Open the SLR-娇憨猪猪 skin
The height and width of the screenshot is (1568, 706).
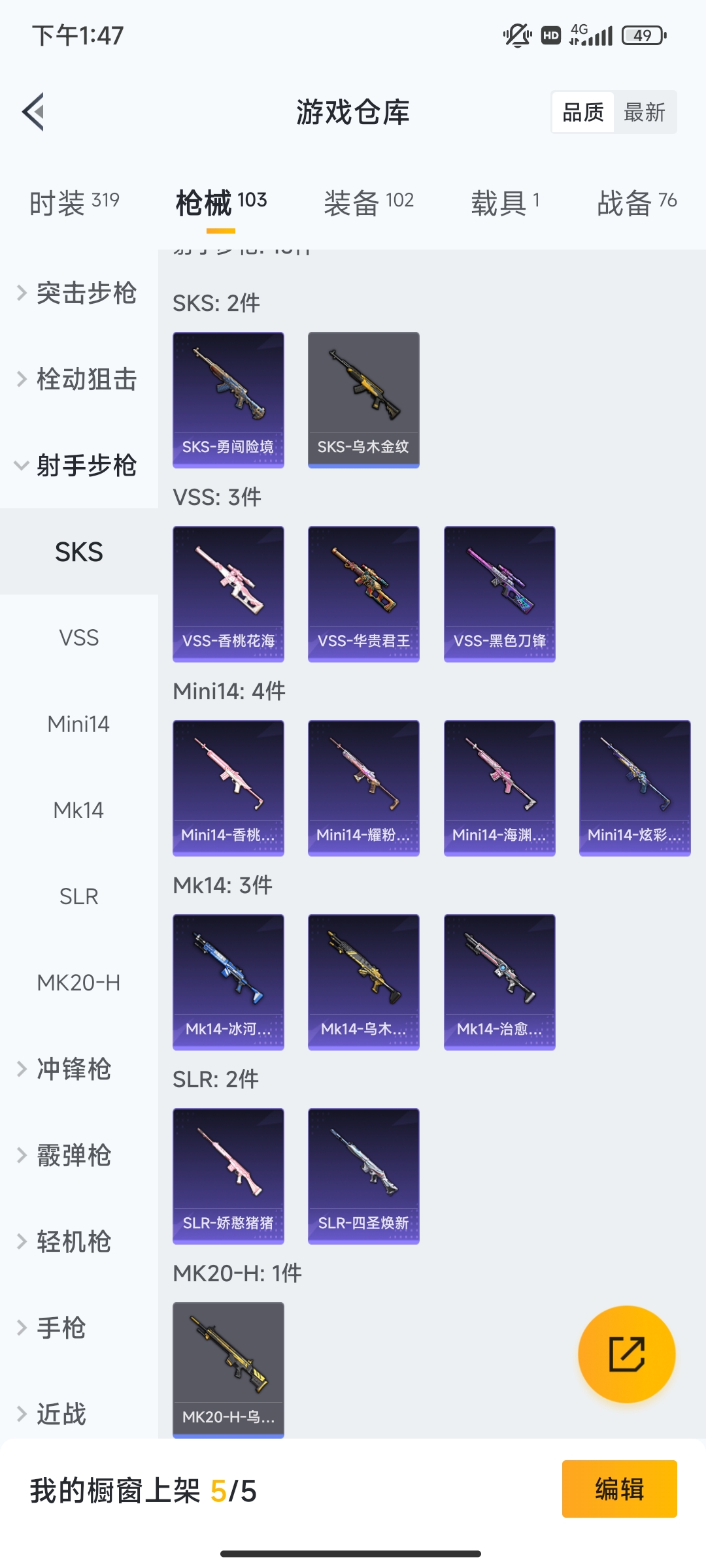tap(228, 1175)
